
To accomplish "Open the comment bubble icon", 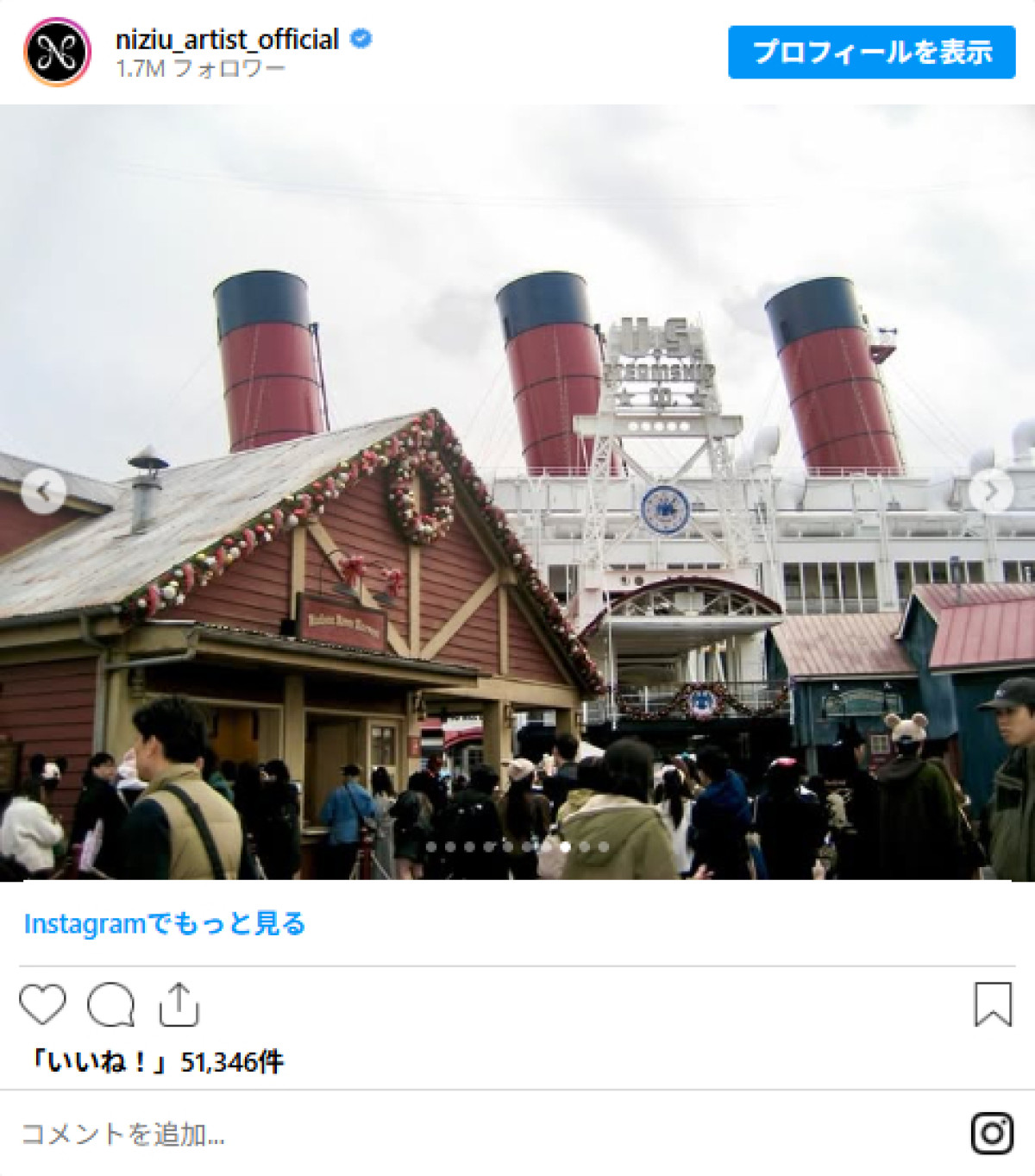I will (x=111, y=1004).
